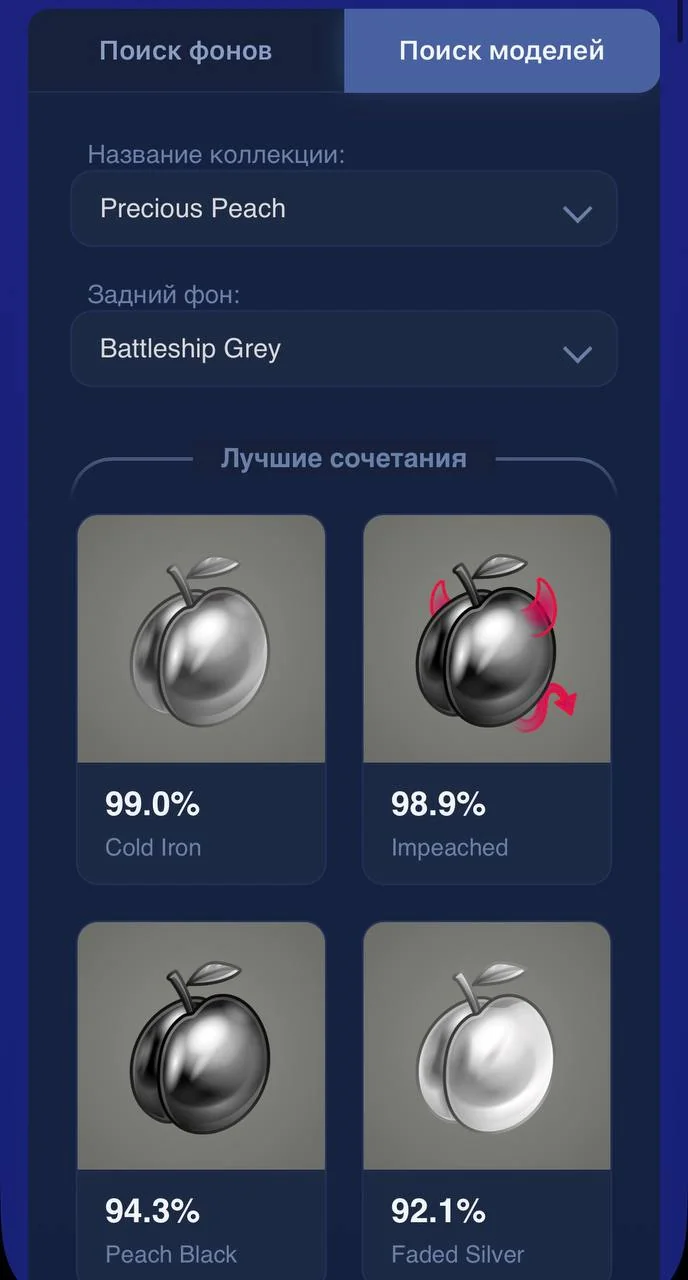Select the Поиск моделей tab
This screenshot has height=1280, width=688.
[502, 51]
